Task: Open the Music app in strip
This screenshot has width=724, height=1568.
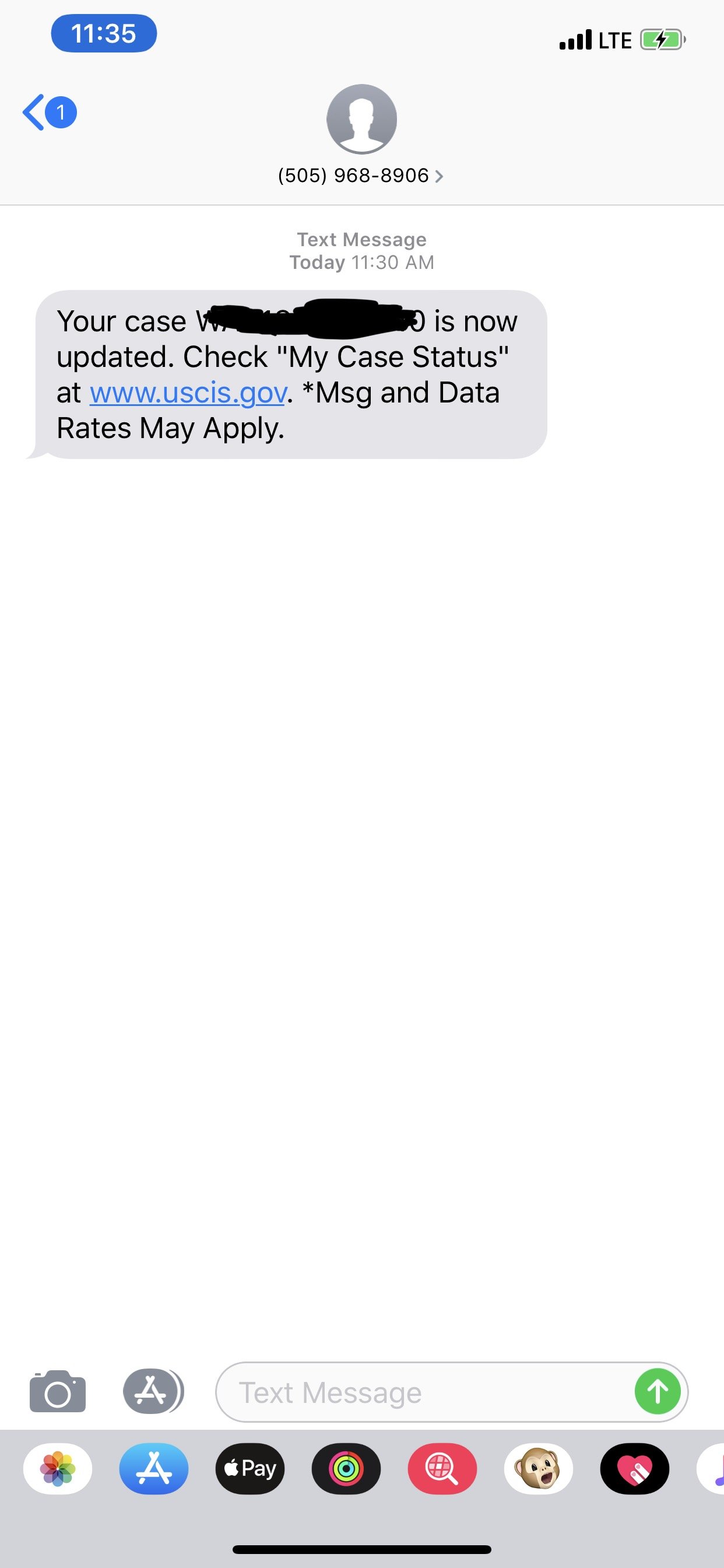Action: coord(713,1469)
